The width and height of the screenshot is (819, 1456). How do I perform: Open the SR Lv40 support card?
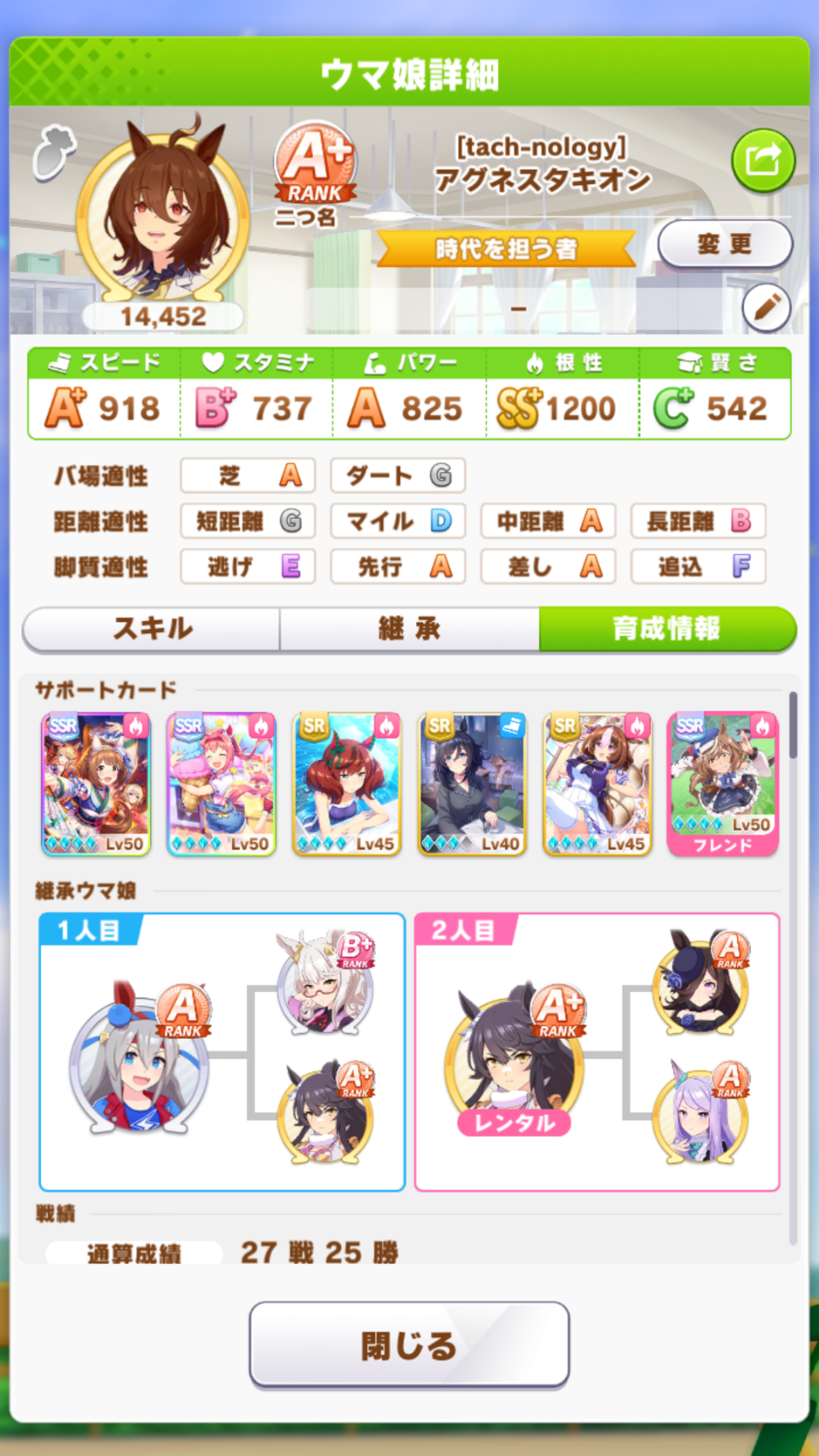click(472, 785)
